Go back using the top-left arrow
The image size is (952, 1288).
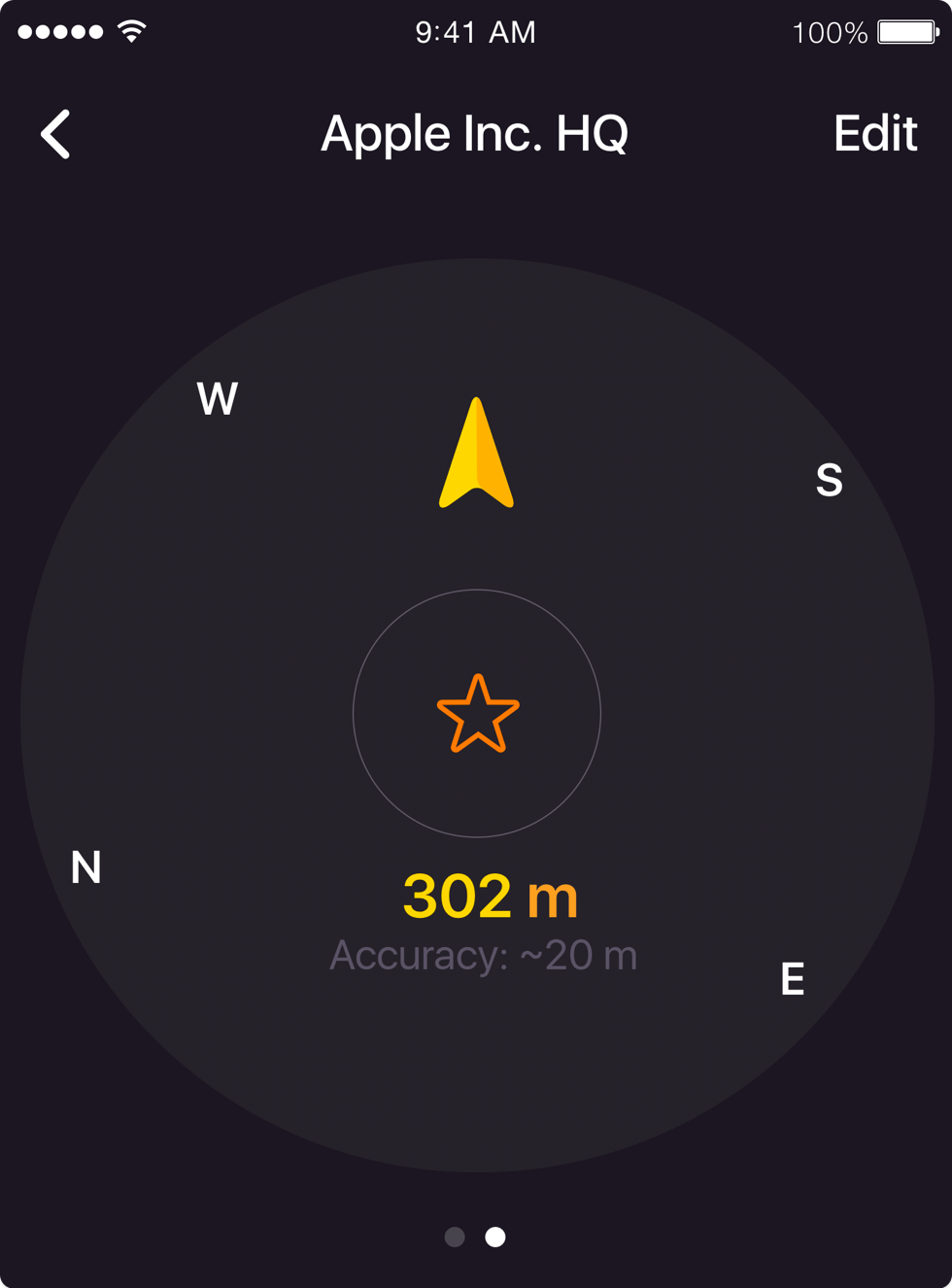click(56, 134)
